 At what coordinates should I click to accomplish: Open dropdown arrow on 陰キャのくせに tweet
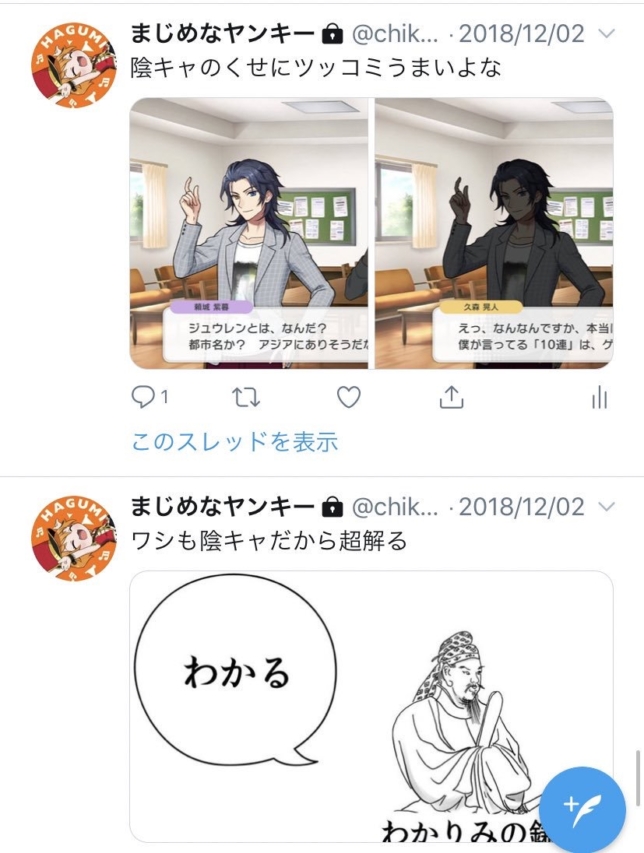click(606, 33)
